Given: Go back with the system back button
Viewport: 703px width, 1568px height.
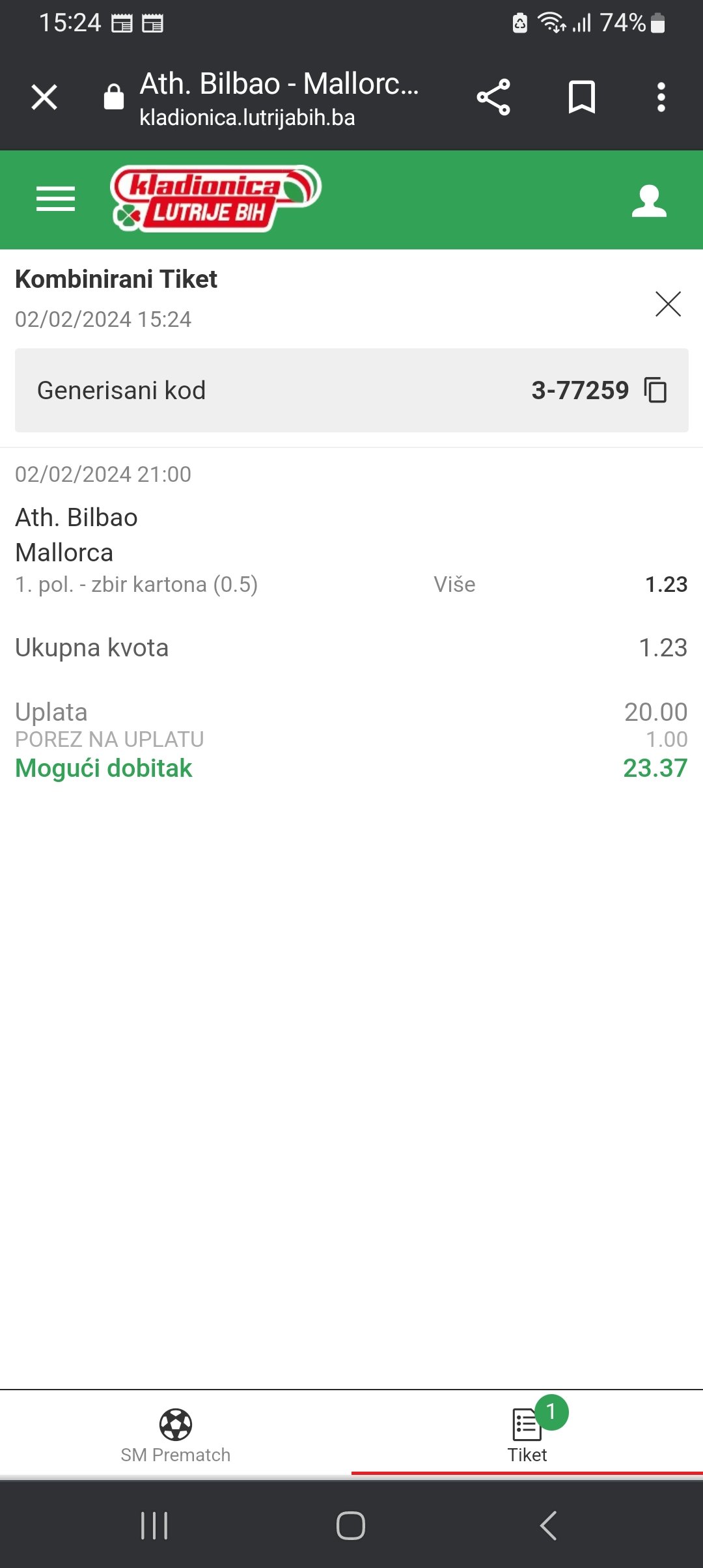Looking at the screenshot, I should 548,1525.
